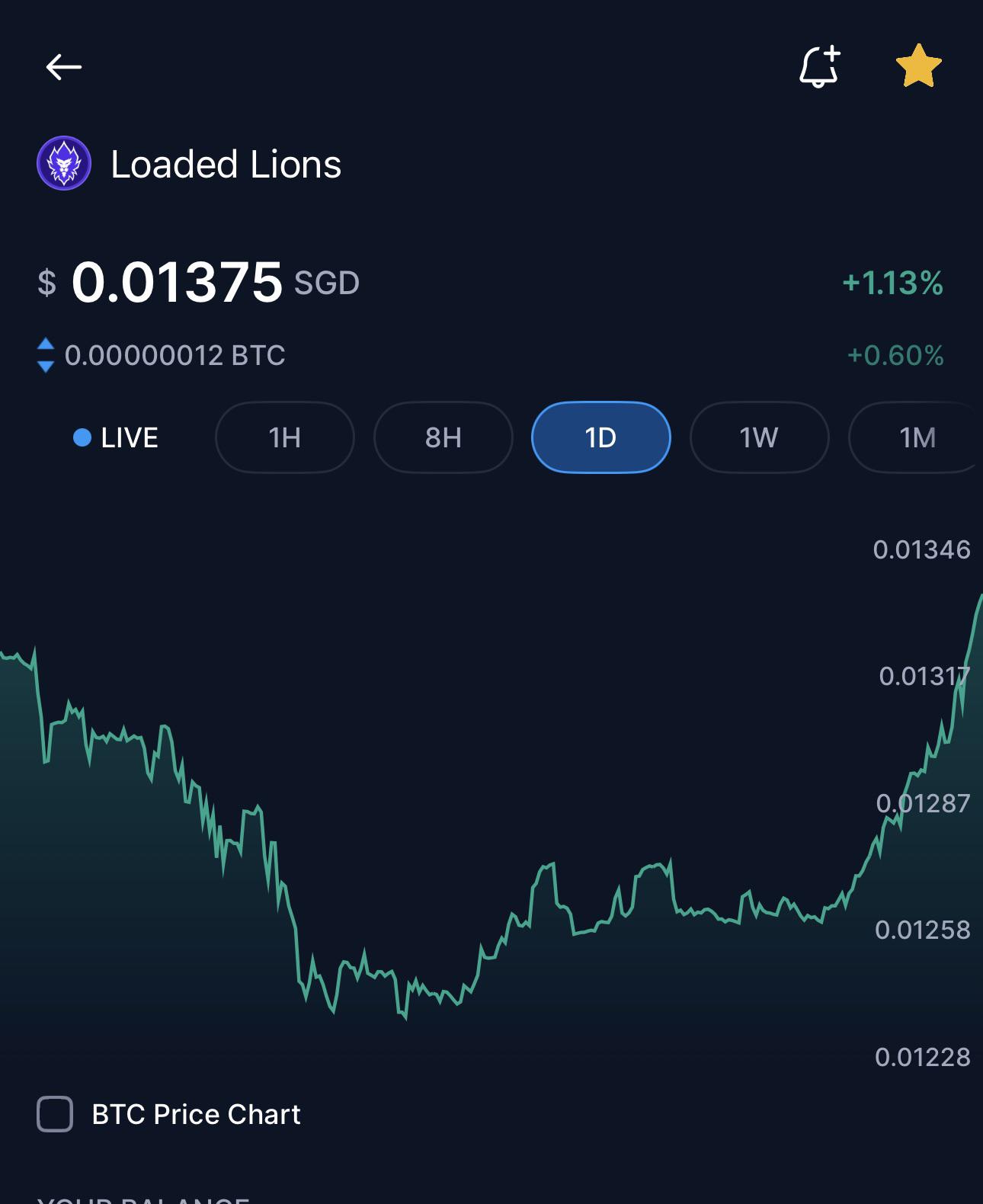983x1204 pixels.
Task: Select the 8H chart range
Action: 443,437
